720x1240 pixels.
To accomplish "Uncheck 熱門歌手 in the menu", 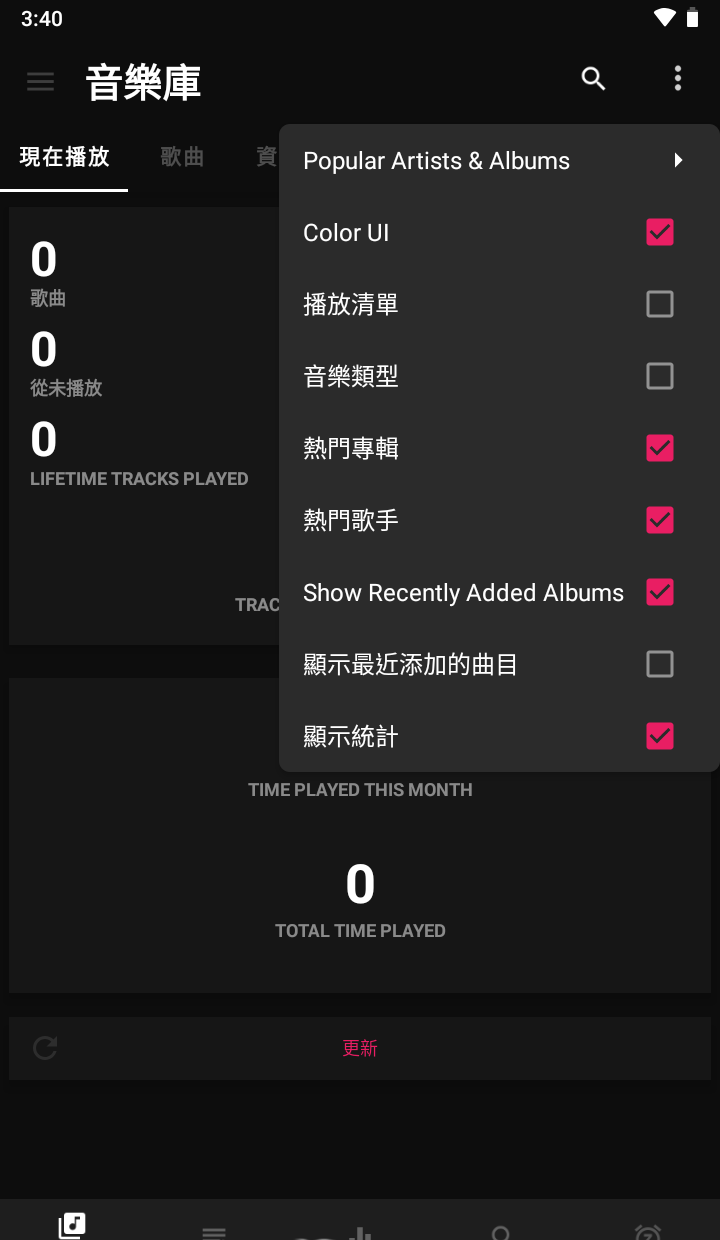I will tap(659, 520).
